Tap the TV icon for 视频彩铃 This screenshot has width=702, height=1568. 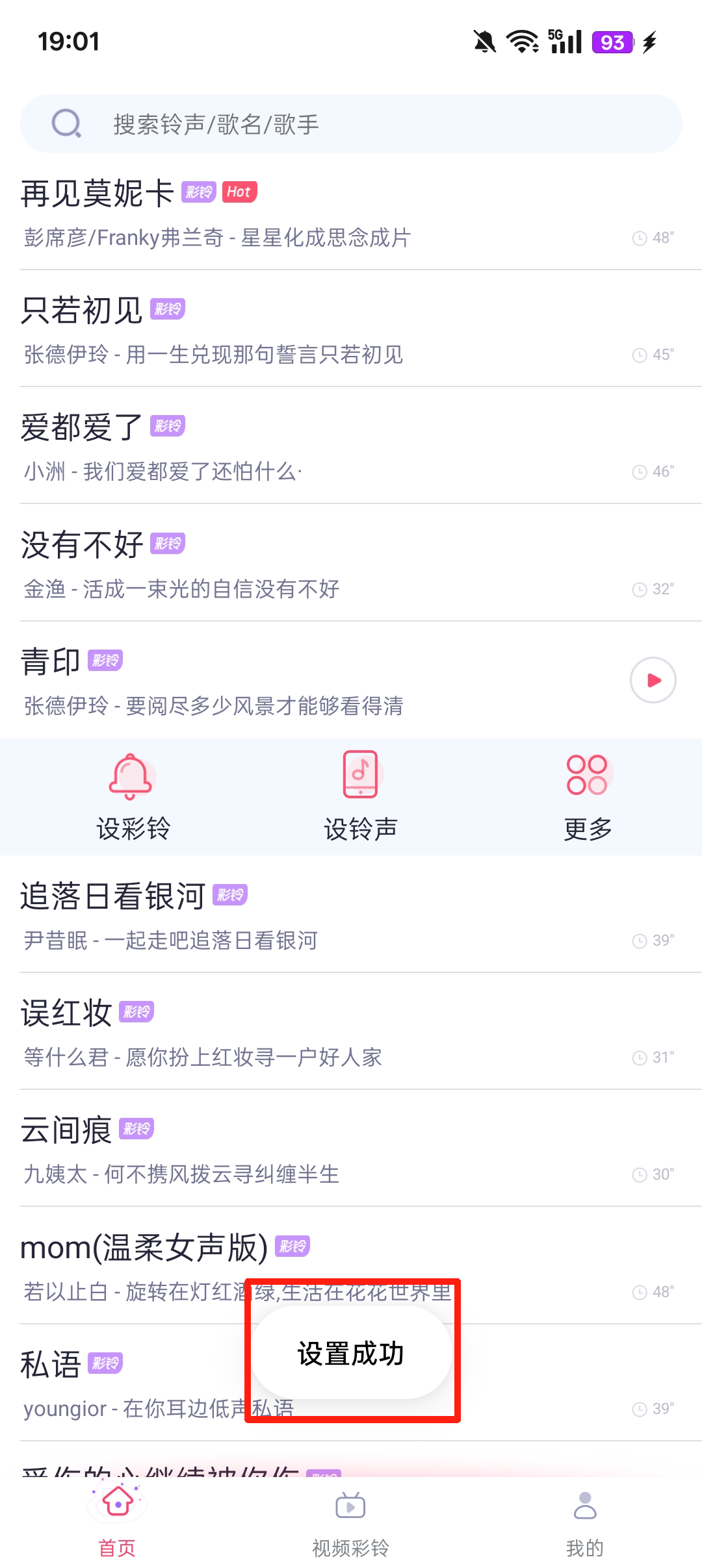(x=350, y=1506)
